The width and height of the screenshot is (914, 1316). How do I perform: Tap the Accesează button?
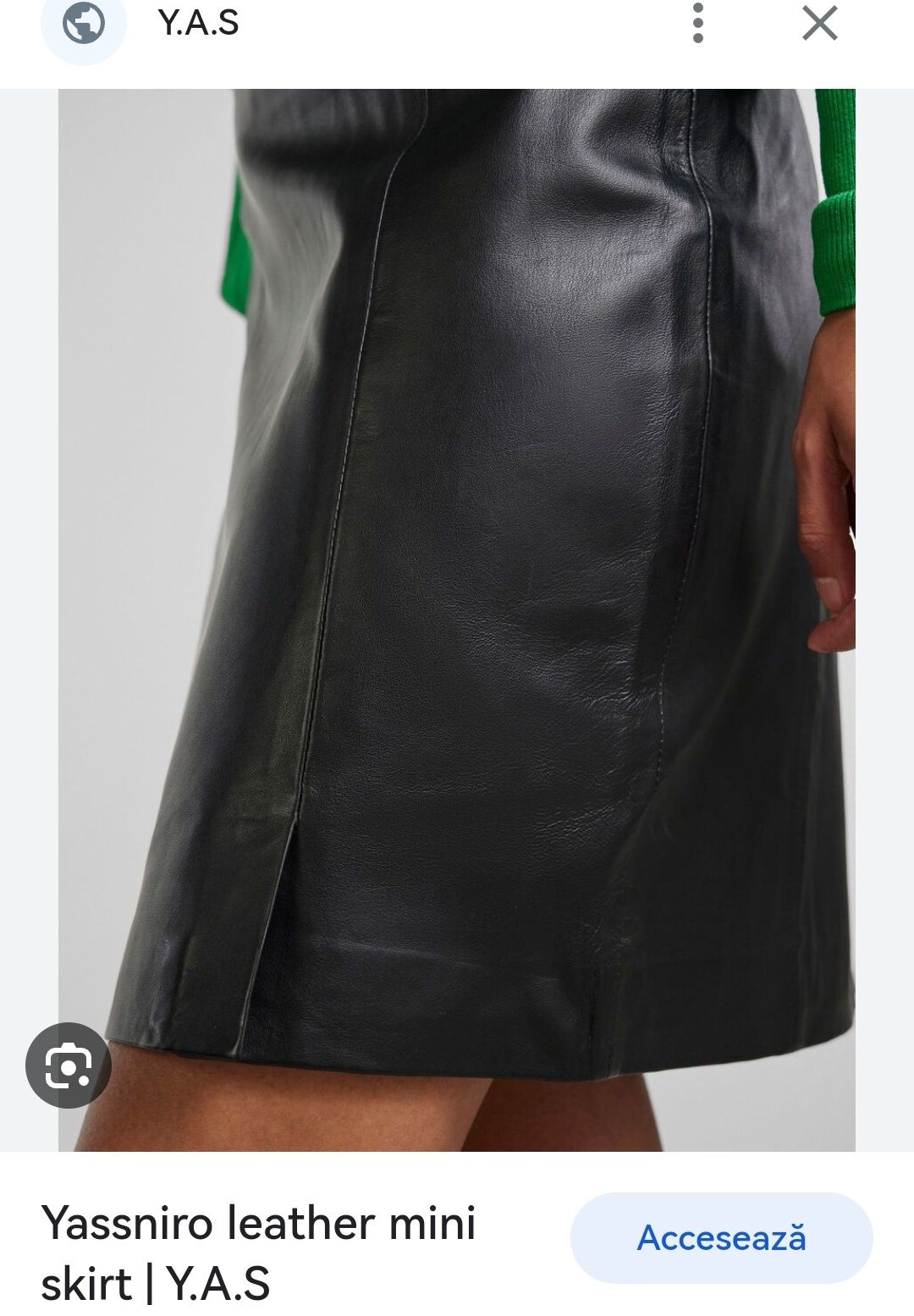coord(721,1238)
